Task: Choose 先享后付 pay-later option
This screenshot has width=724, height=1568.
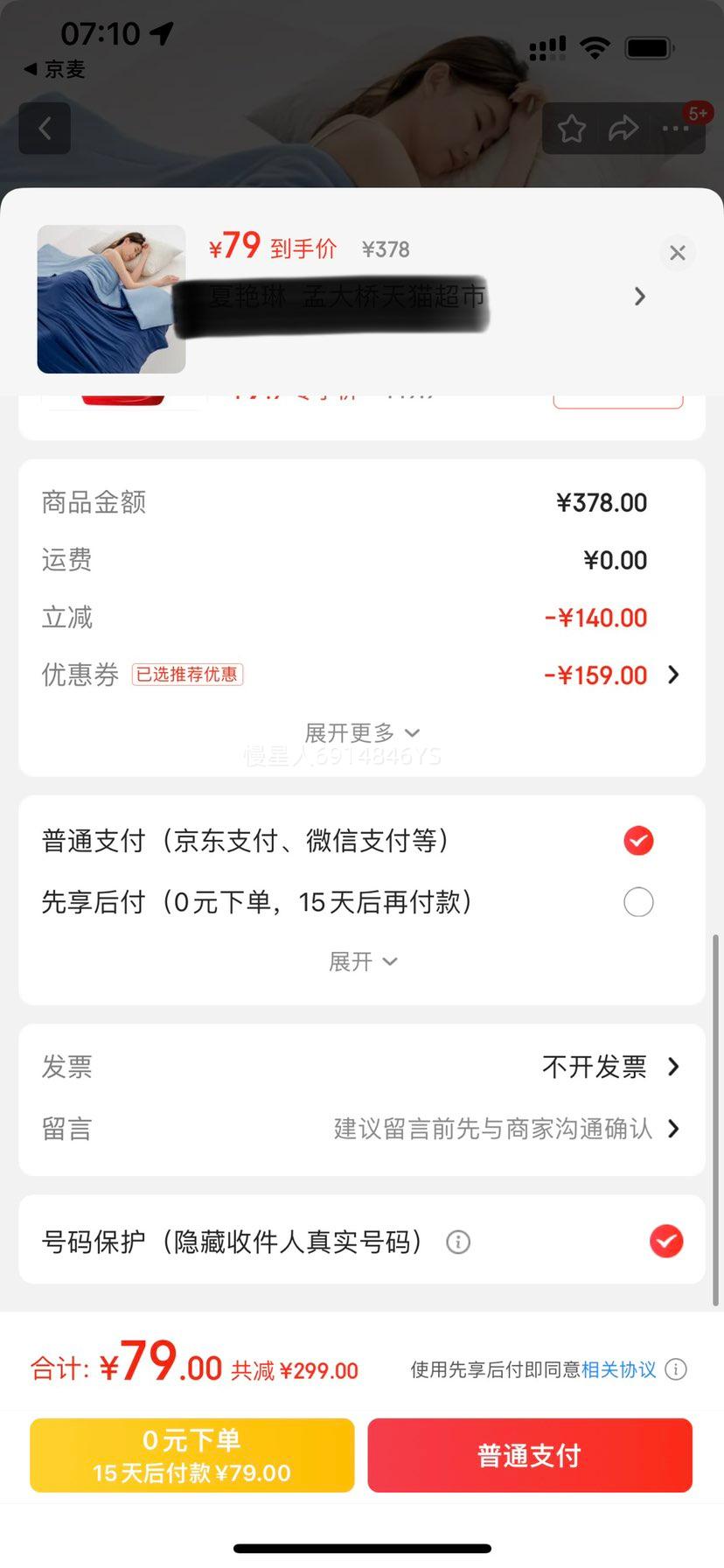Action: [638, 902]
